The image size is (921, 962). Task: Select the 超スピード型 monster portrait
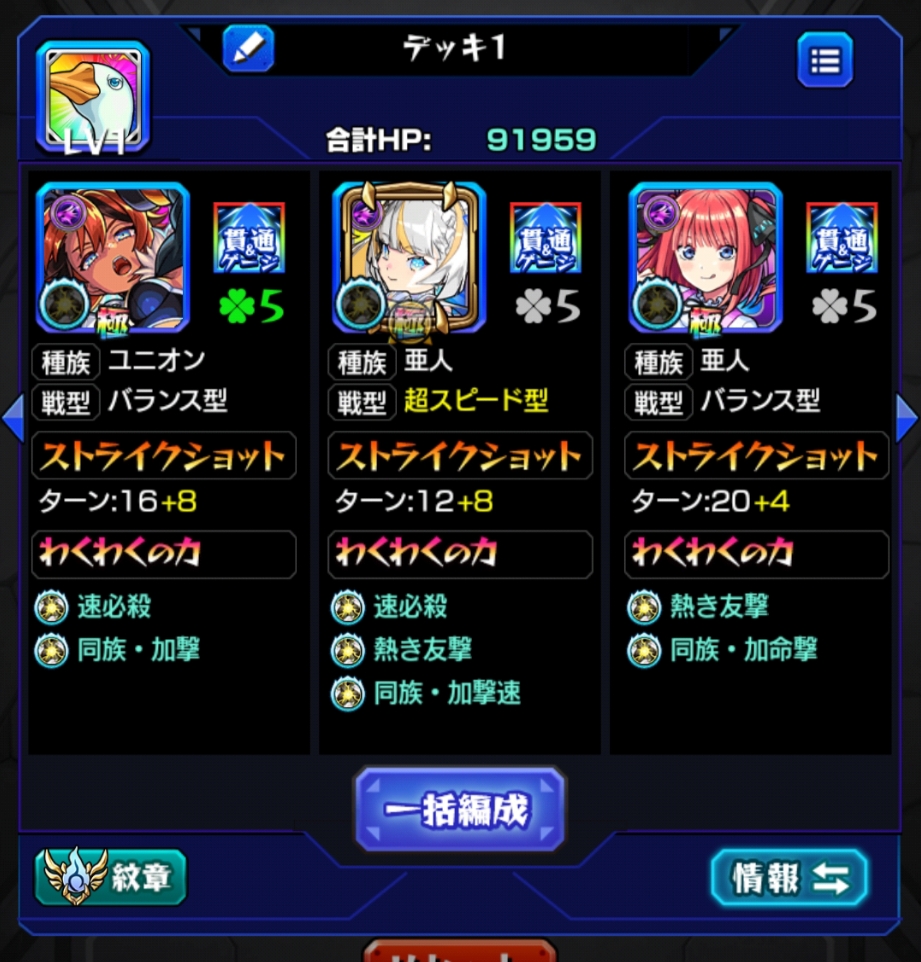[408, 258]
